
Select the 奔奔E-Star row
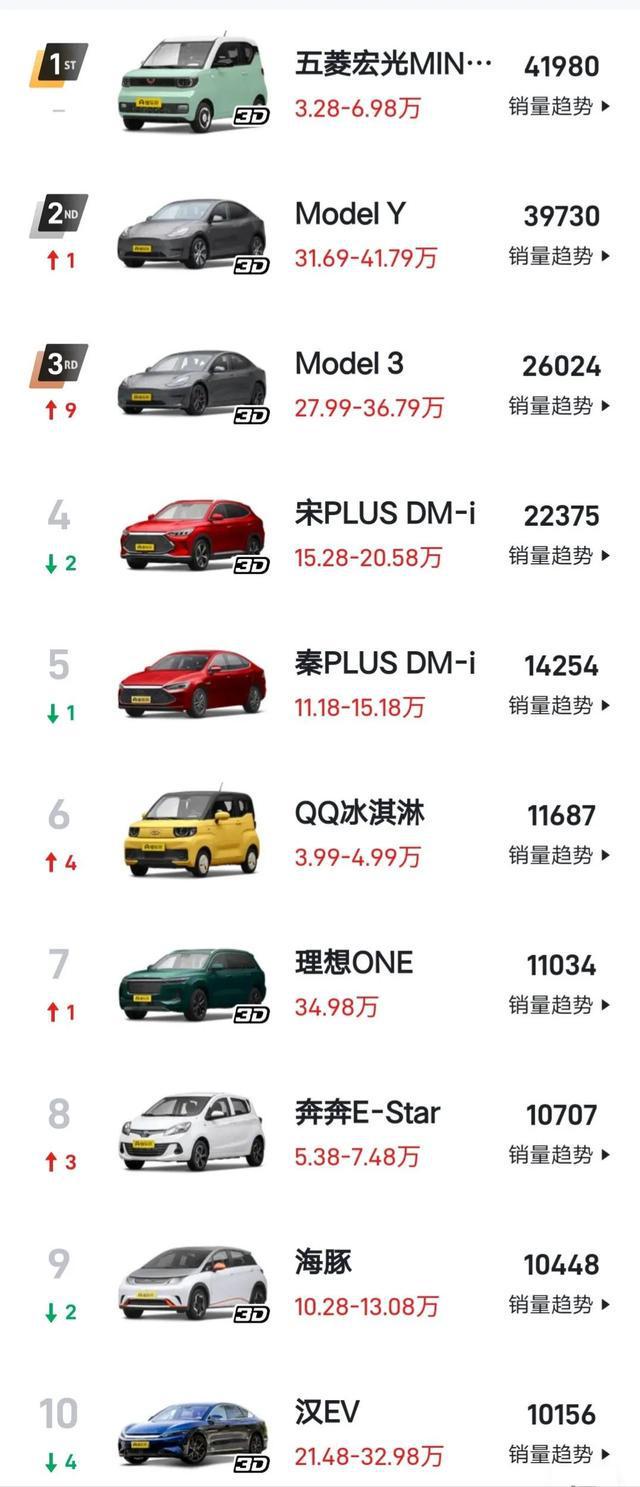[367, 1113]
